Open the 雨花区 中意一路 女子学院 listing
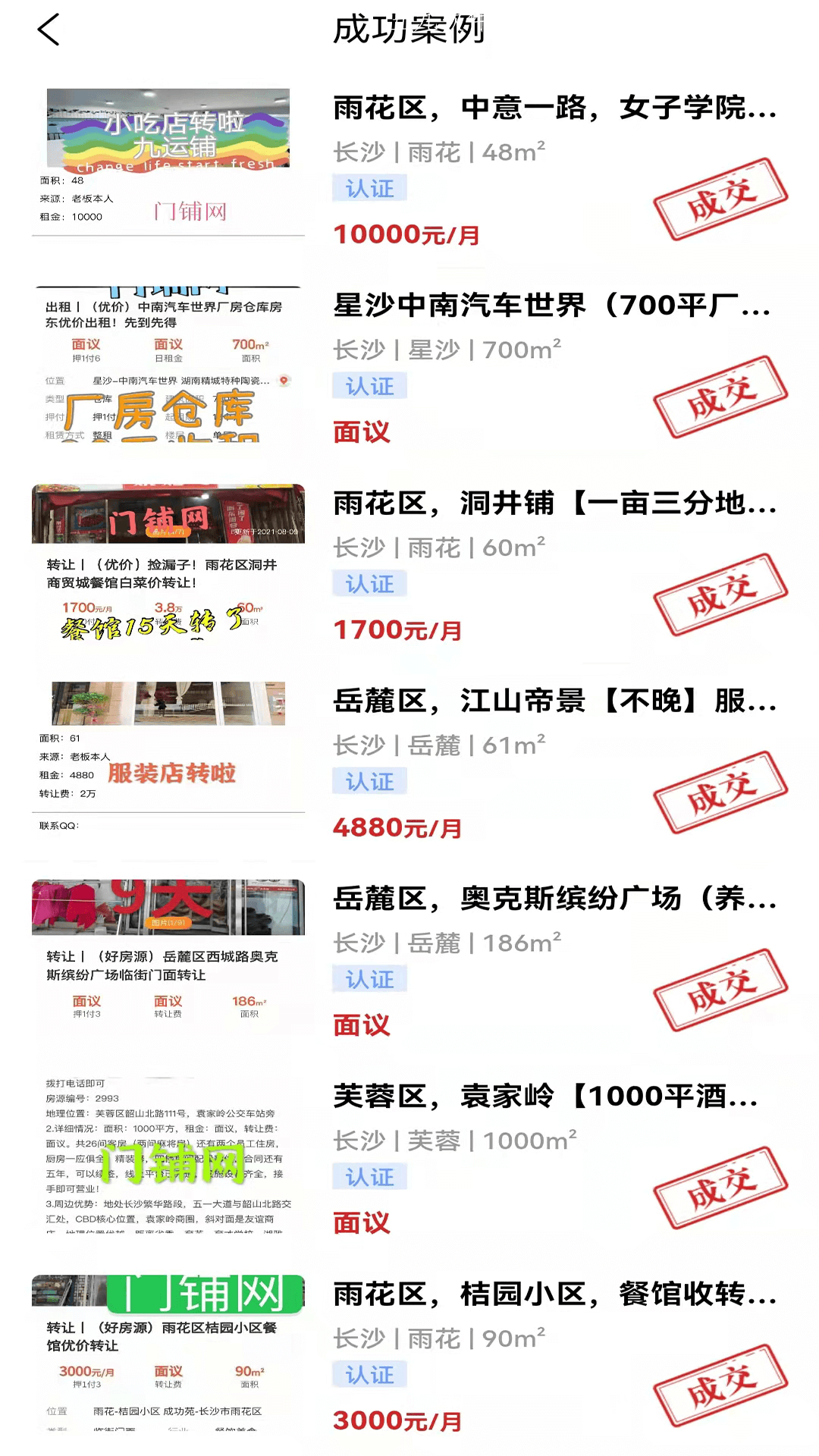 (x=554, y=108)
